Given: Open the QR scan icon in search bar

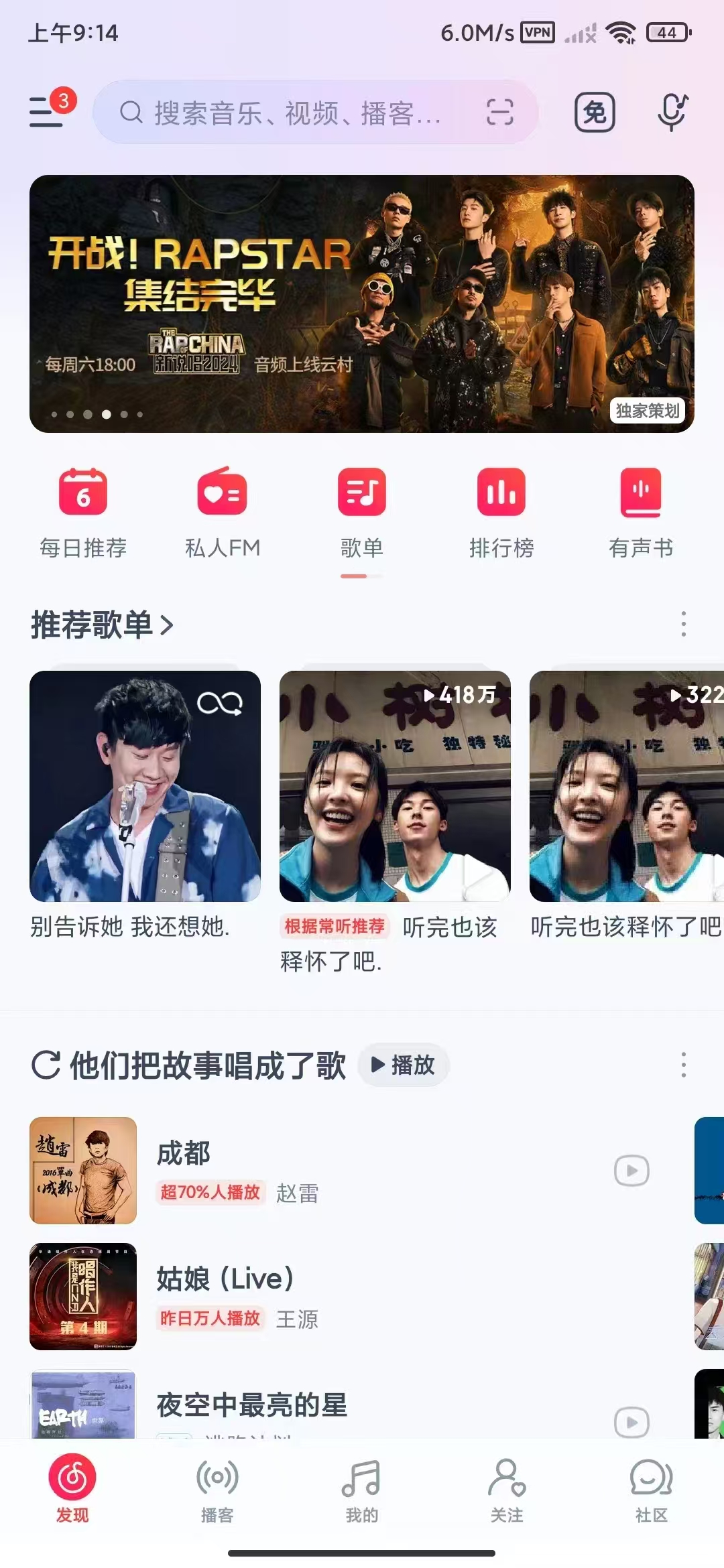Looking at the screenshot, I should tap(499, 112).
